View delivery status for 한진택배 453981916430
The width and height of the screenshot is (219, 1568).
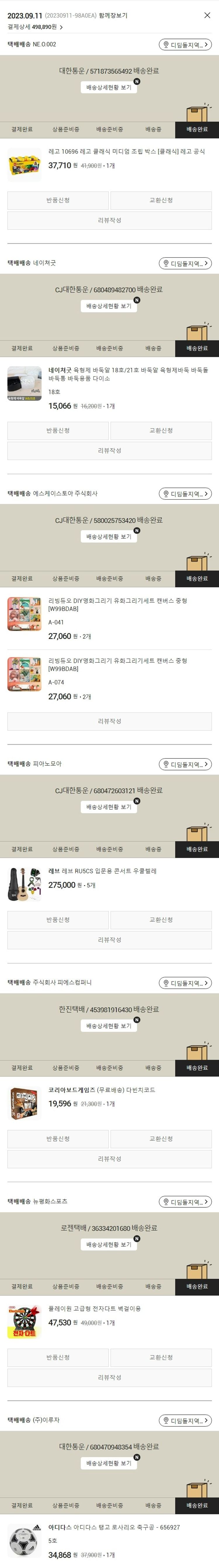(109, 1026)
